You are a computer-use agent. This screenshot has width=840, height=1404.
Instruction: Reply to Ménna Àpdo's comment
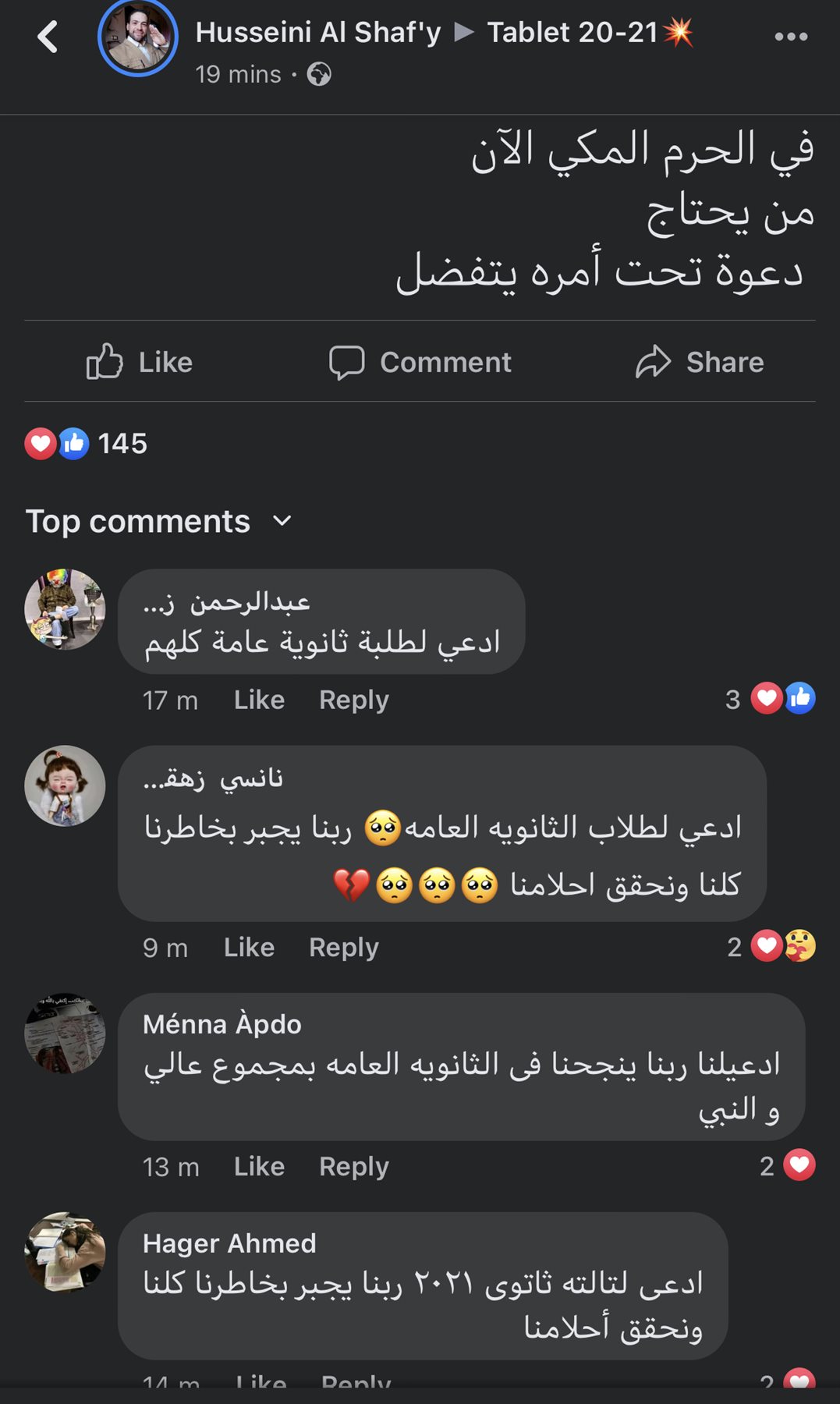tap(353, 1166)
